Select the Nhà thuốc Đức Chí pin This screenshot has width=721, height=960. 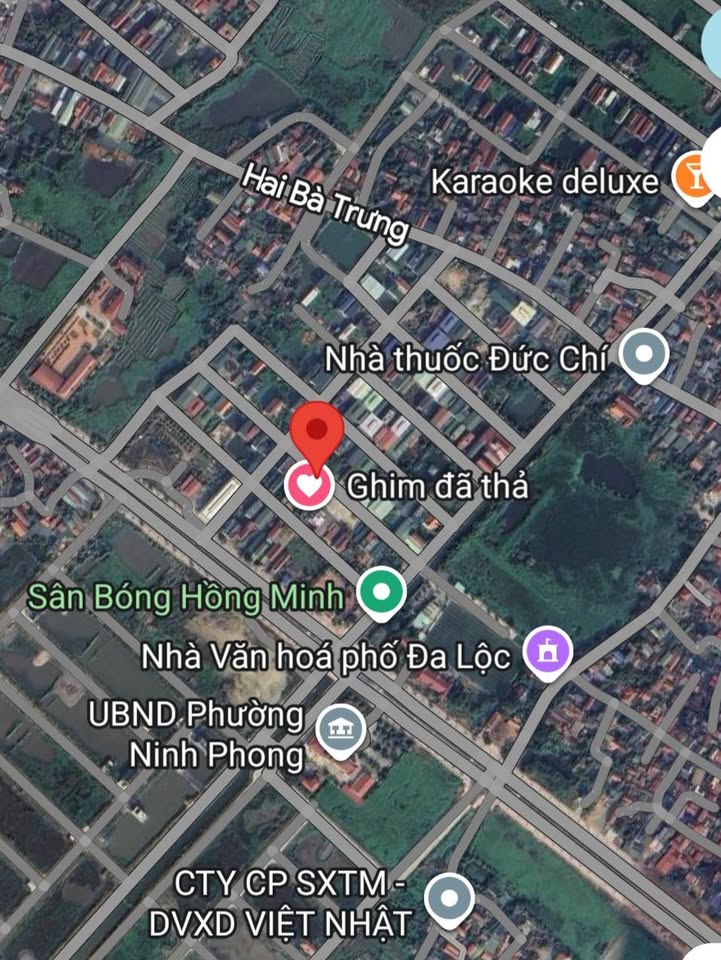[644, 356]
